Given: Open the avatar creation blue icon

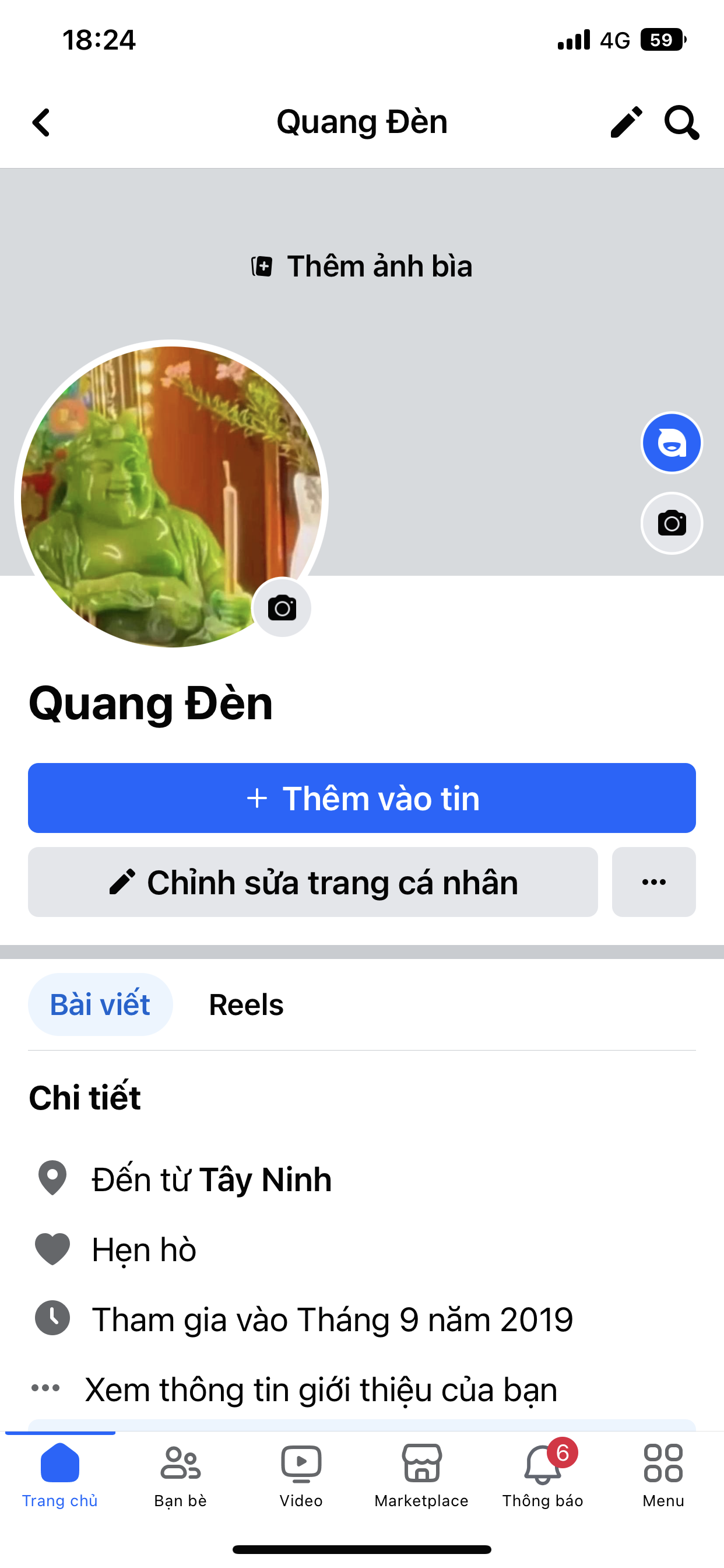Looking at the screenshot, I should (672, 443).
